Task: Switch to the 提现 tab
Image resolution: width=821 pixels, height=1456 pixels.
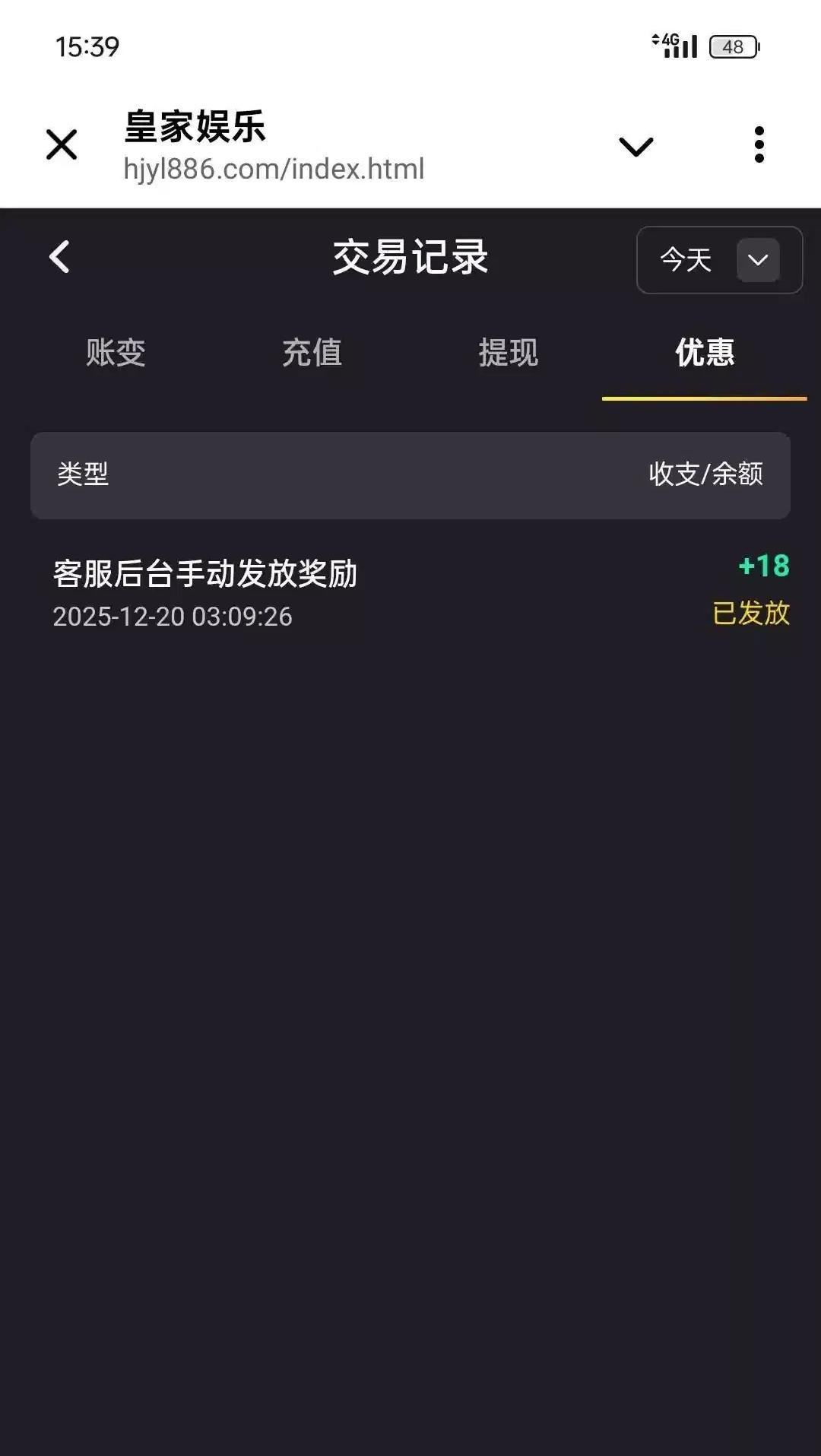Action: point(509,353)
